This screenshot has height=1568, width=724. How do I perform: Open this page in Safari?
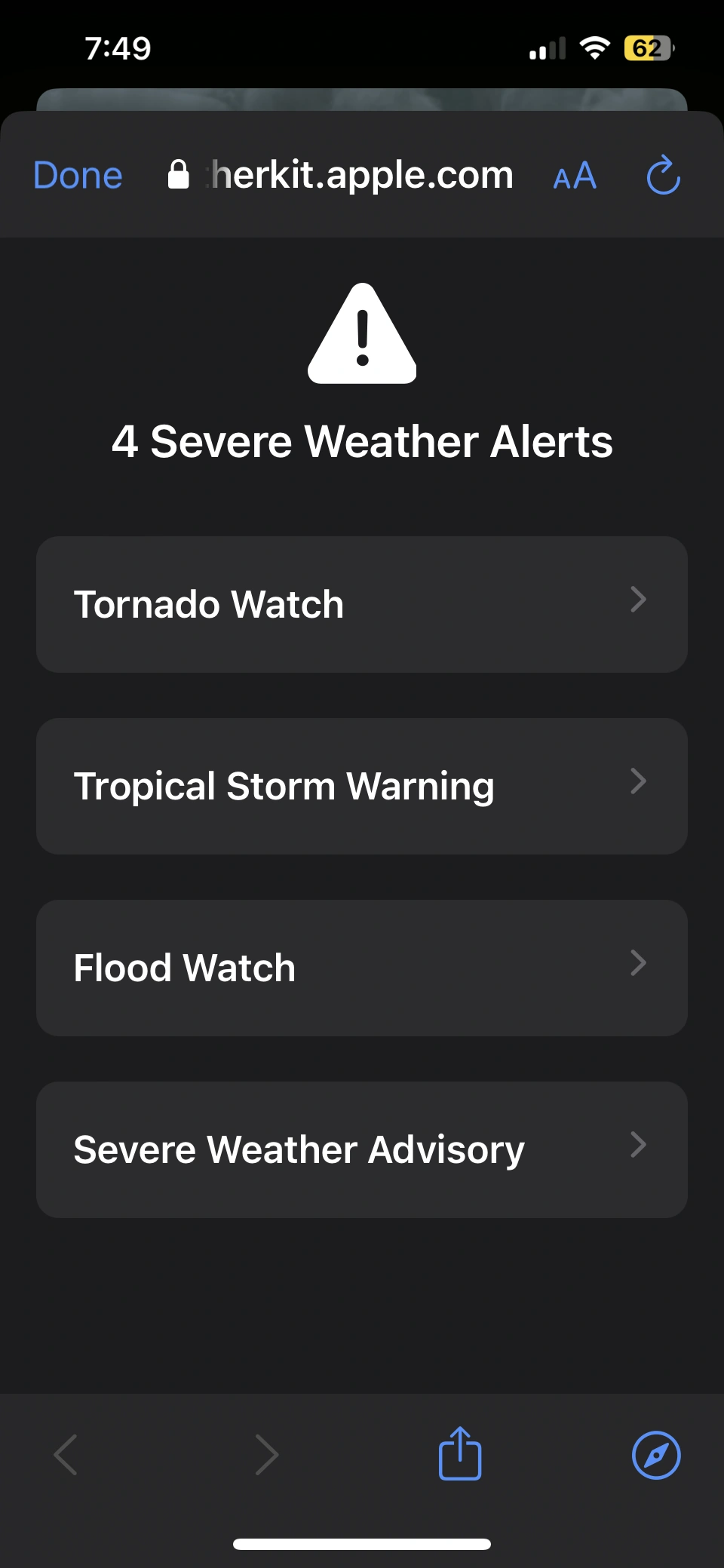[x=656, y=1455]
